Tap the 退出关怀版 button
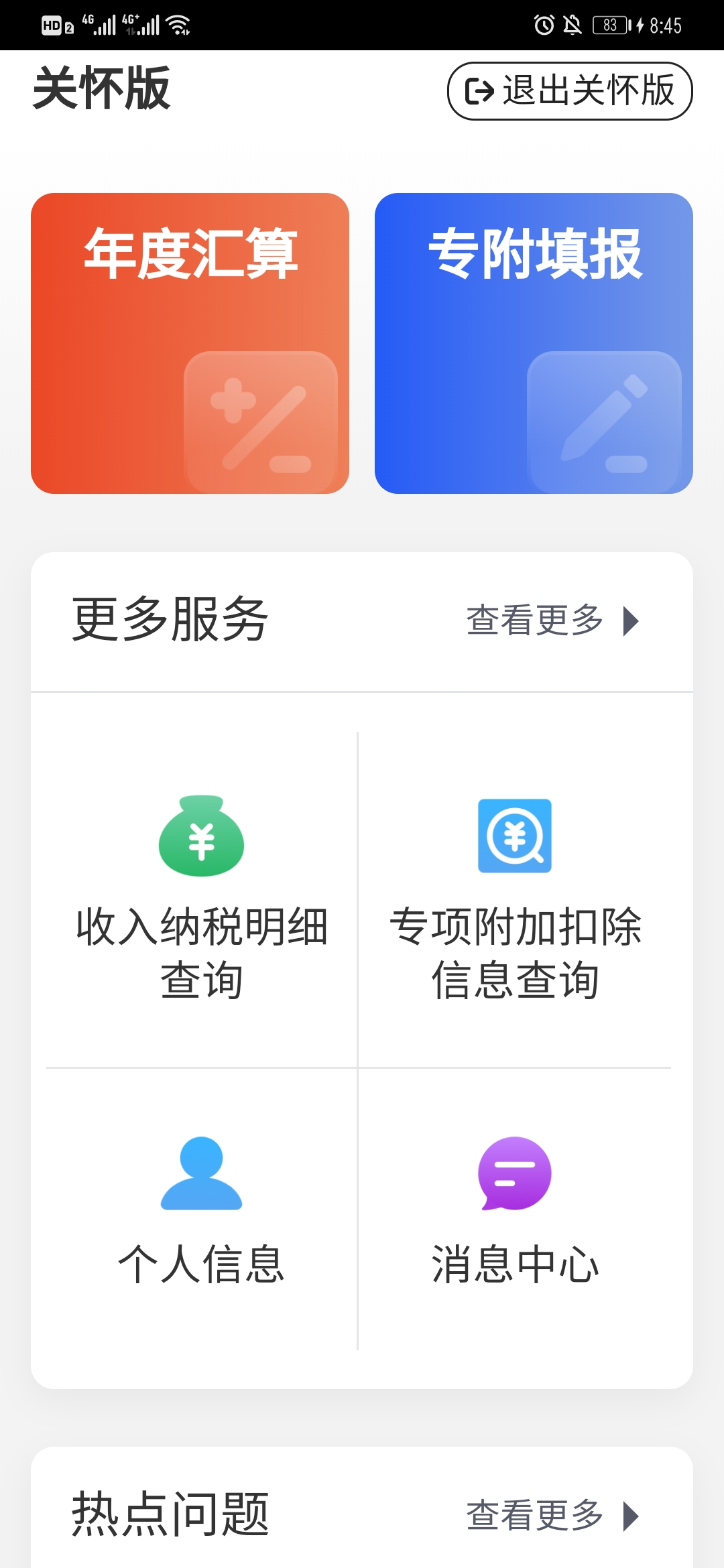This screenshot has width=724, height=1568. pyautogui.click(x=570, y=91)
